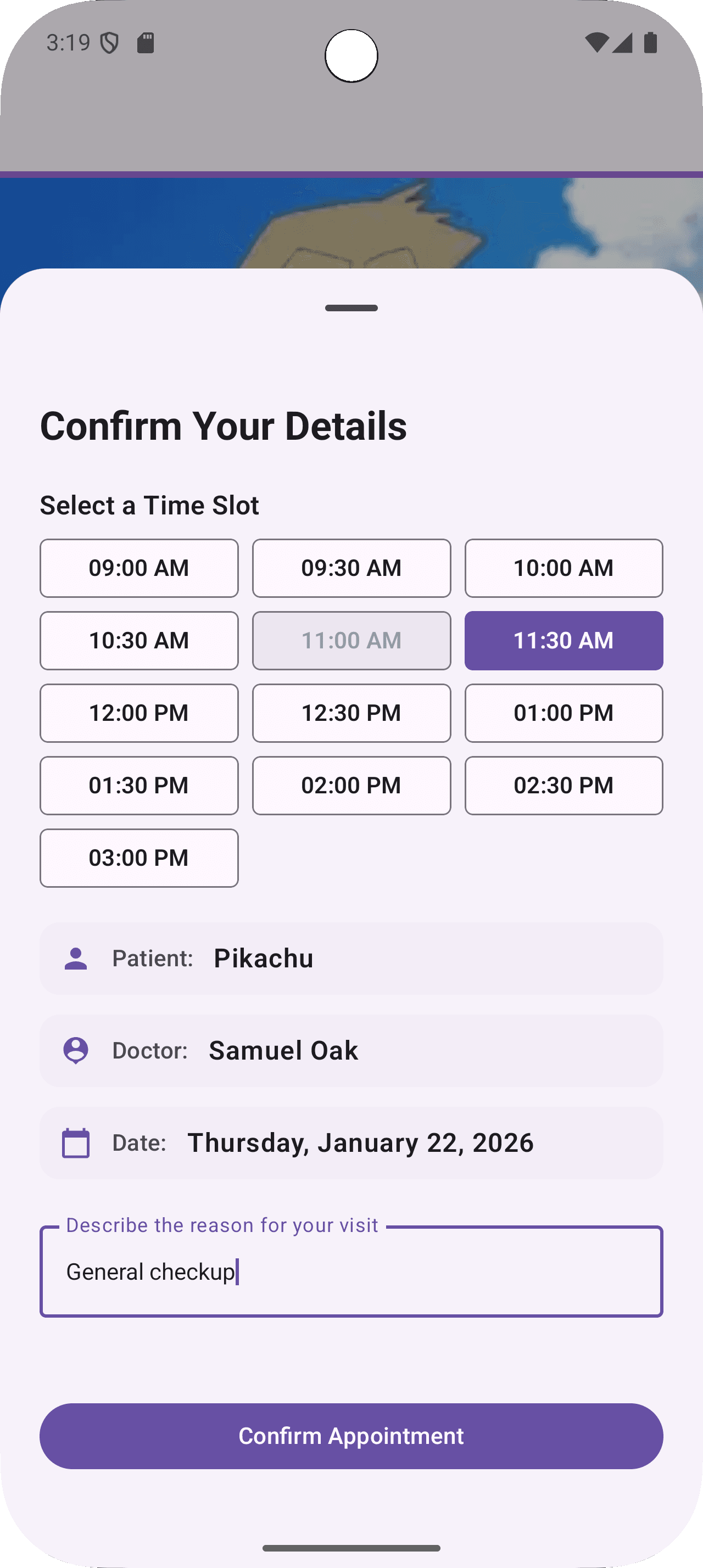Select the 10:30 AM time slot
Image resolution: width=703 pixels, height=1568 pixels.
(139, 640)
